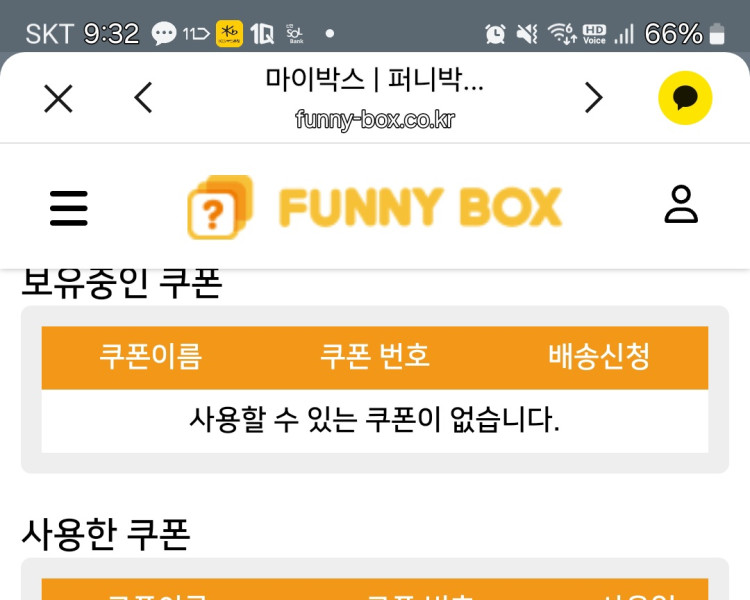
Task: Close the in-app browser
Action: [59, 98]
